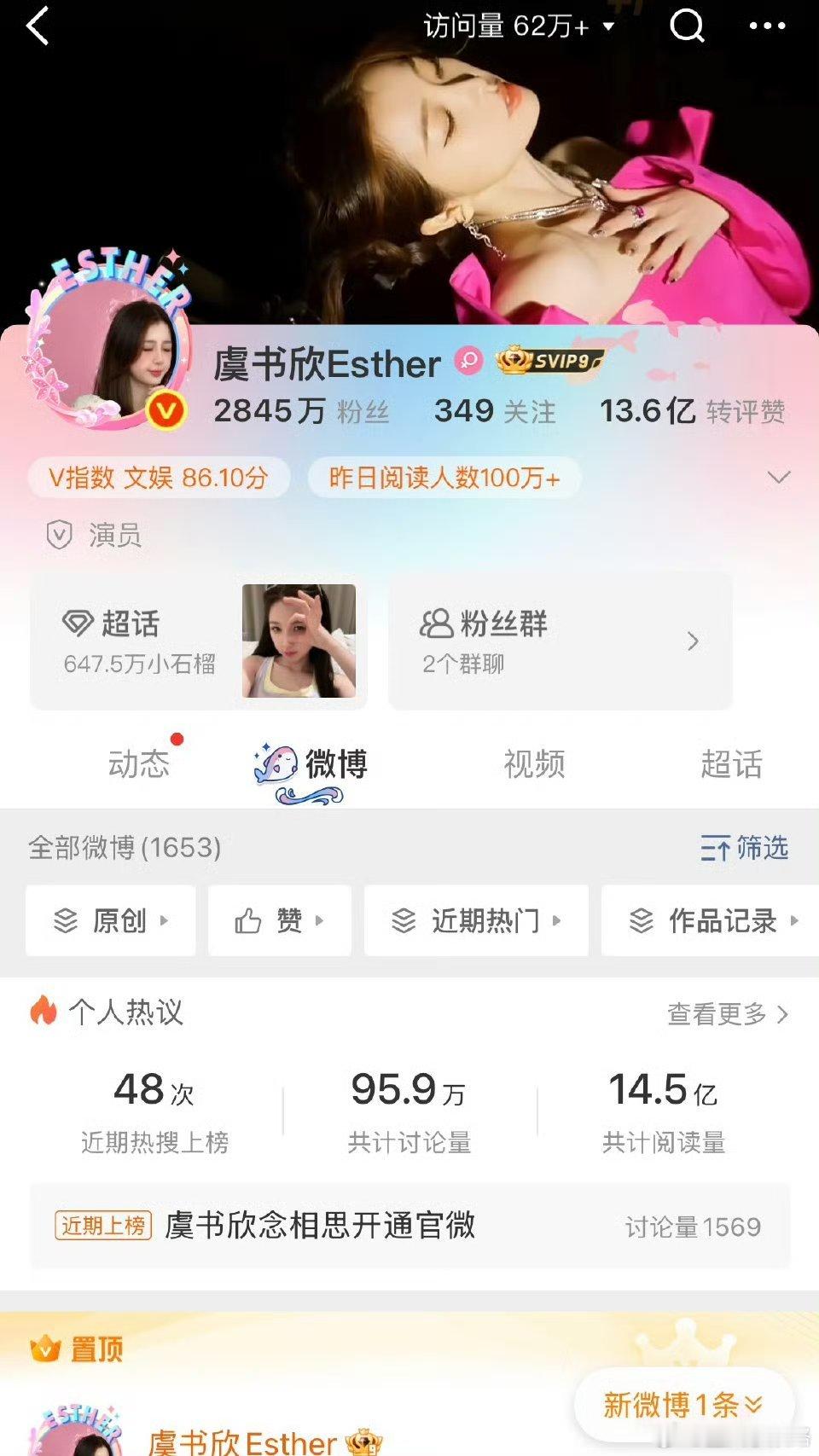Expand the profile info chevron near V指数
Image resolution: width=819 pixels, height=1456 pixels.
click(x=778, y=478)
